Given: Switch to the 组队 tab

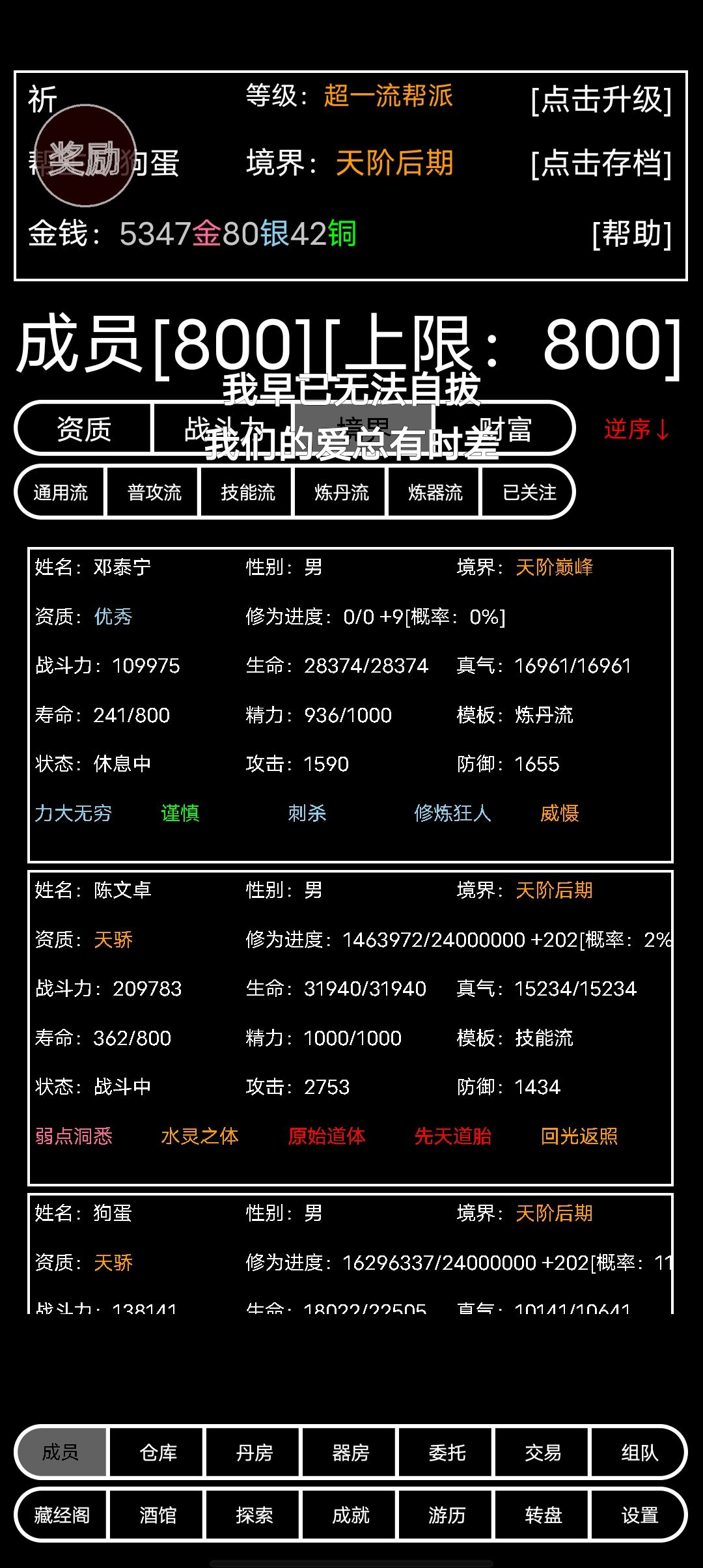Looking at the screenshot, I should coord(639,1452).
